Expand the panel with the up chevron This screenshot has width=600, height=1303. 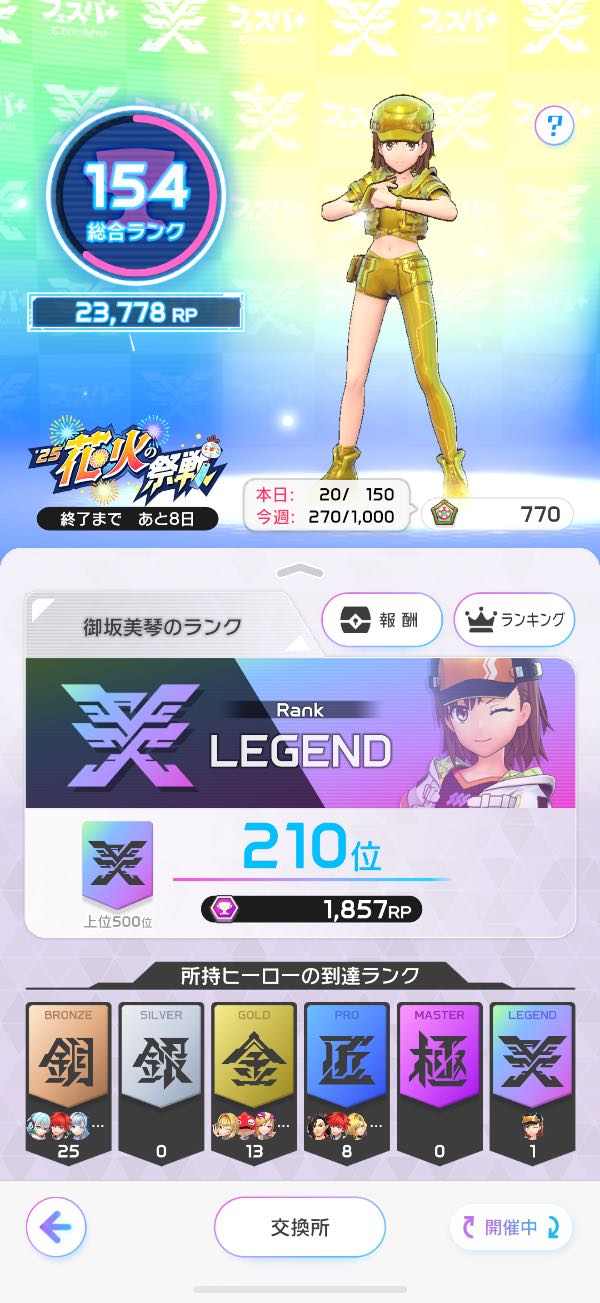(x=300, y=571)
